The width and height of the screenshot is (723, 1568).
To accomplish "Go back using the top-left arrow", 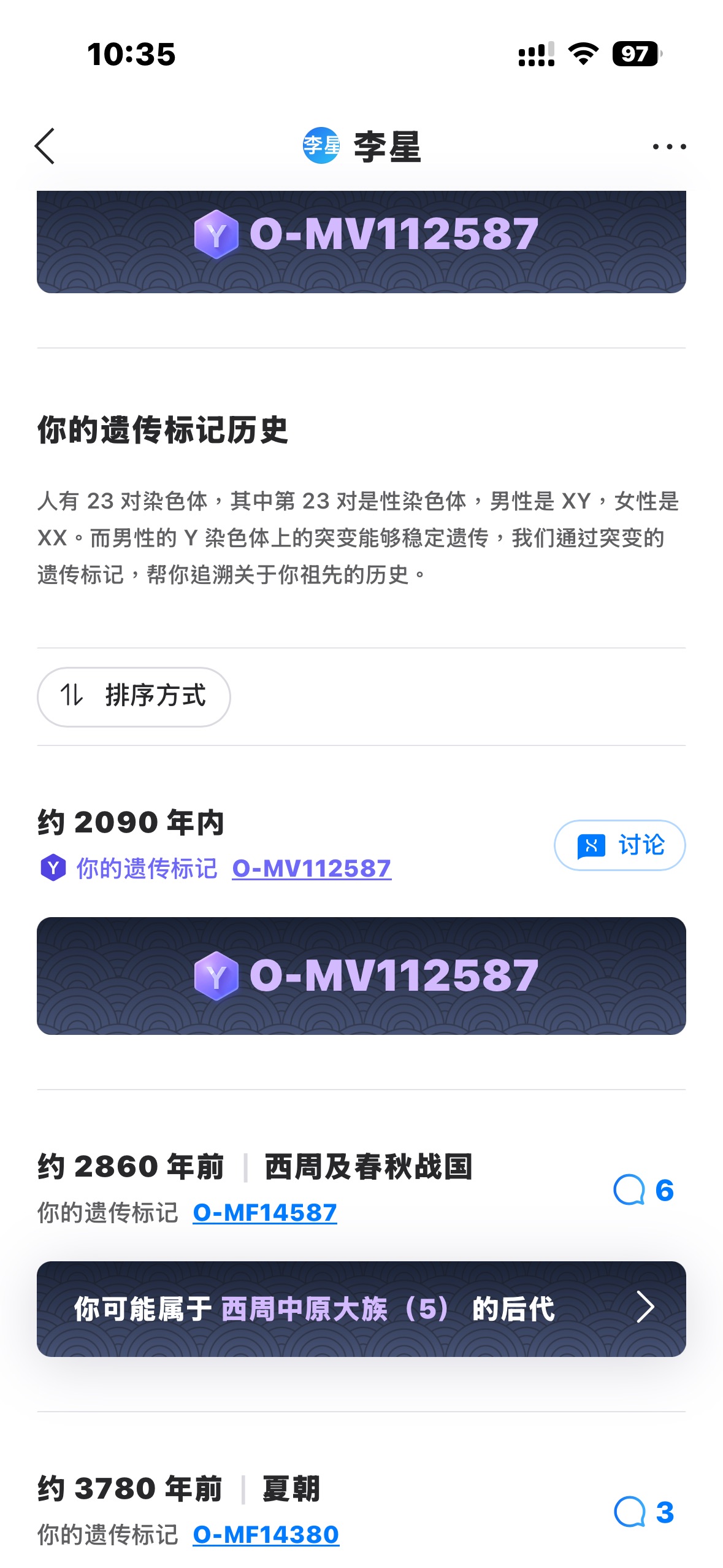I will tap(45, 146).
